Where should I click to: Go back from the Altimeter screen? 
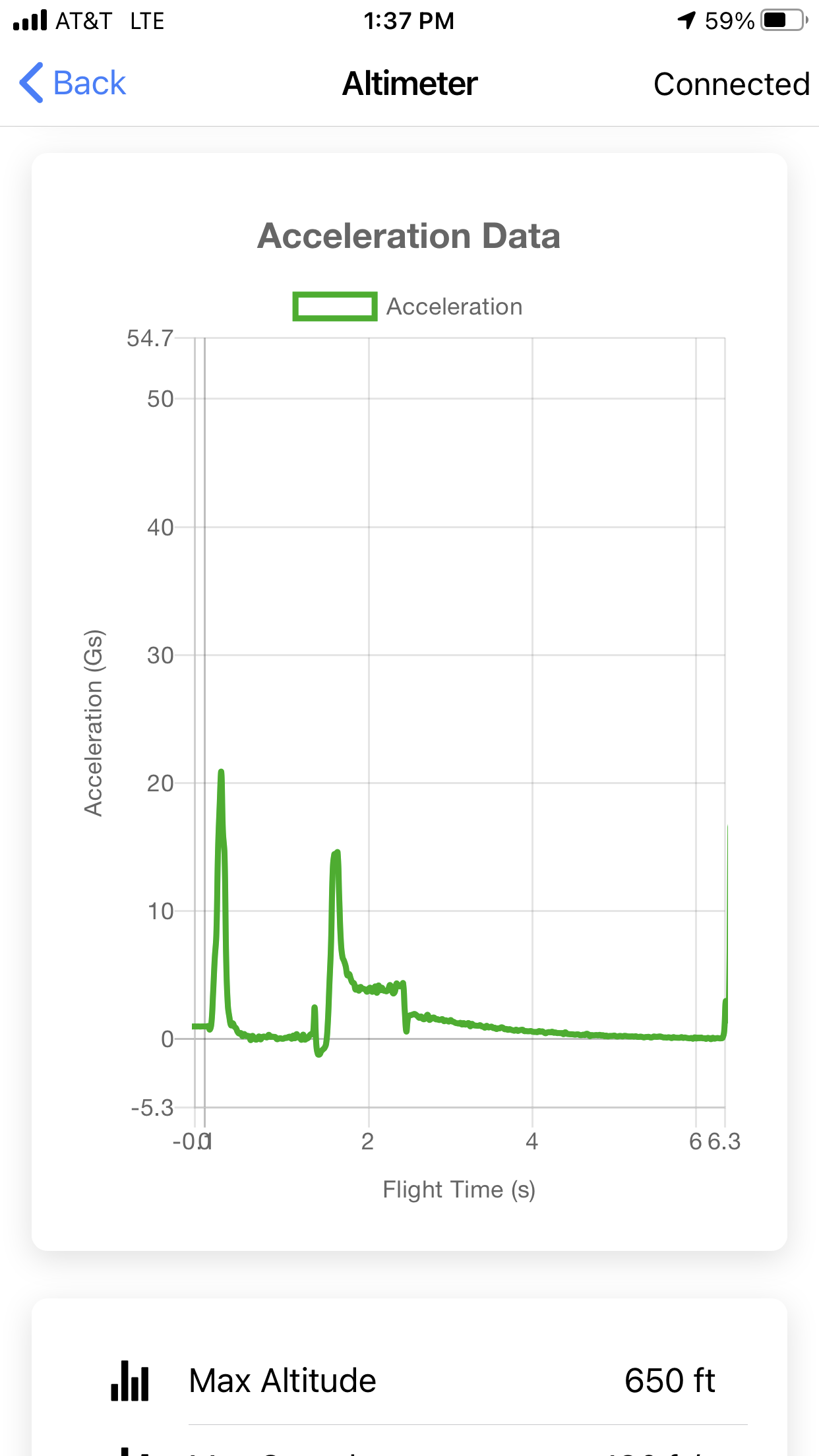point(73,83)
